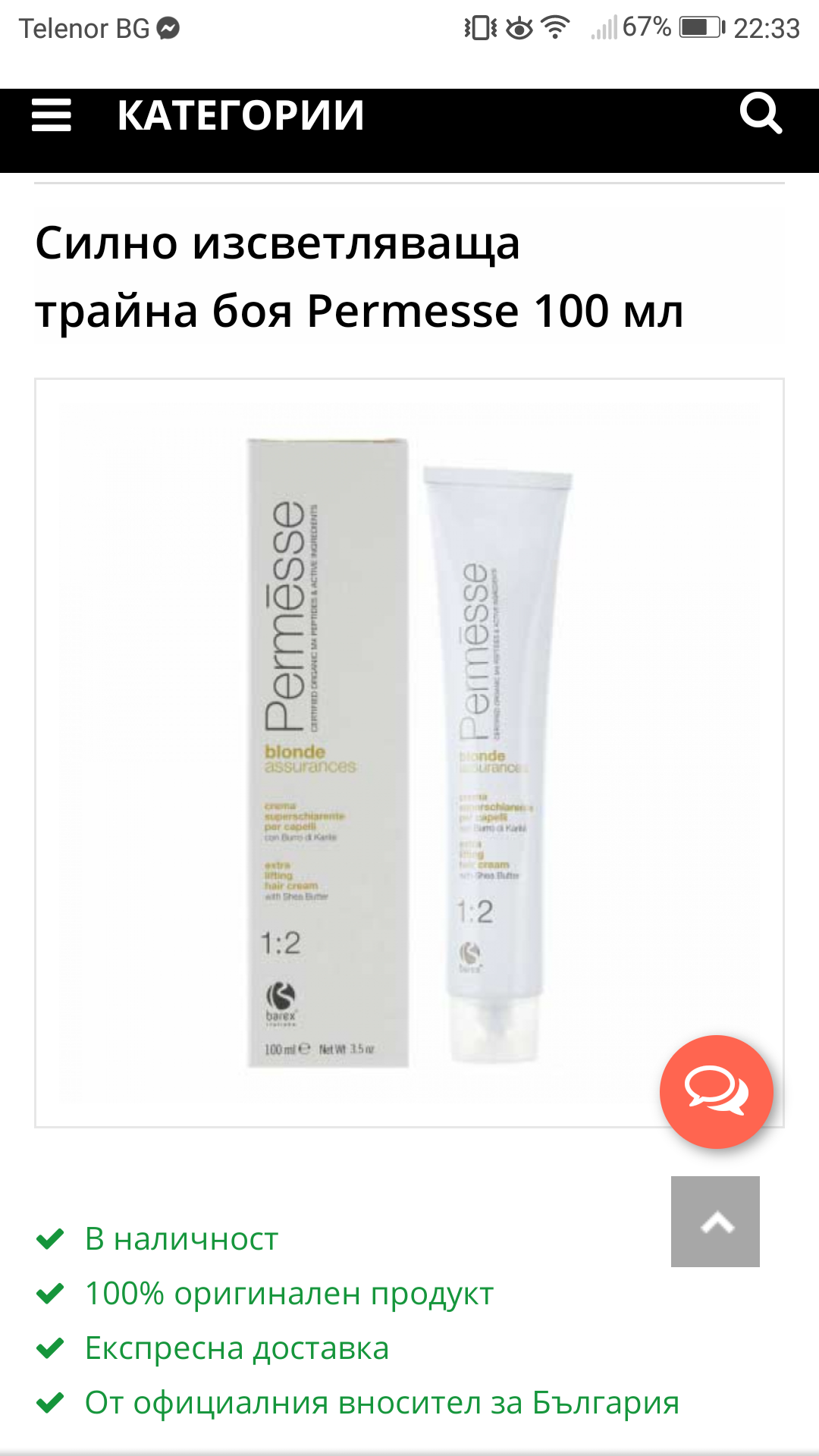View the Permesse product image
Image resolution: width=819 pixels, height=1456 pixels.
409,752
